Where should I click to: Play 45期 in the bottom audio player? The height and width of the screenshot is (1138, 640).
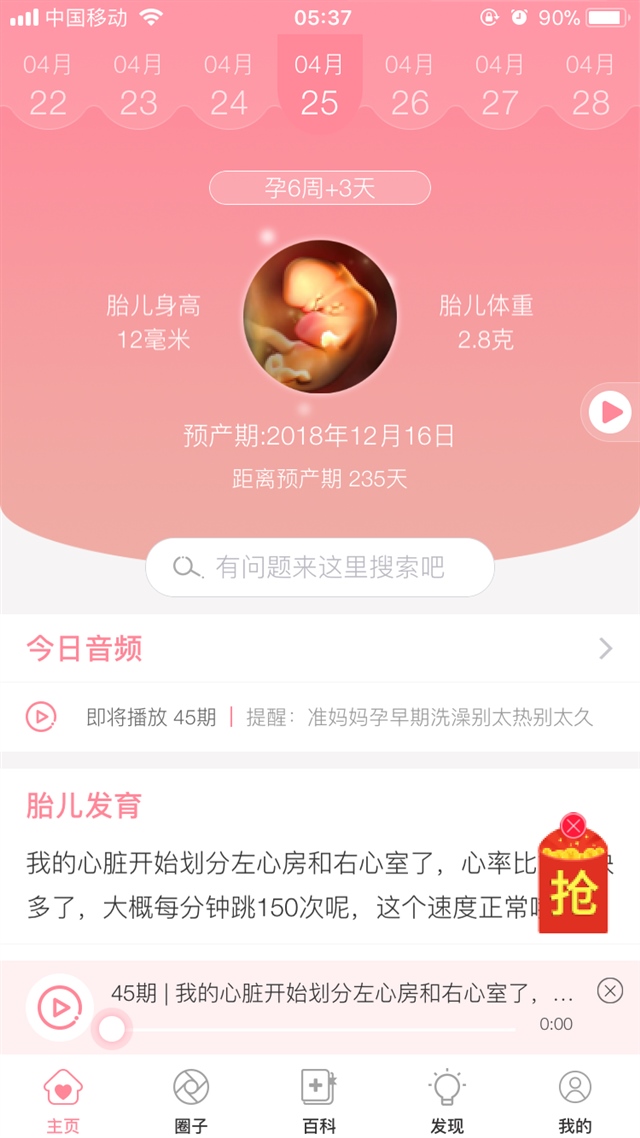(x=59, y=1007)
